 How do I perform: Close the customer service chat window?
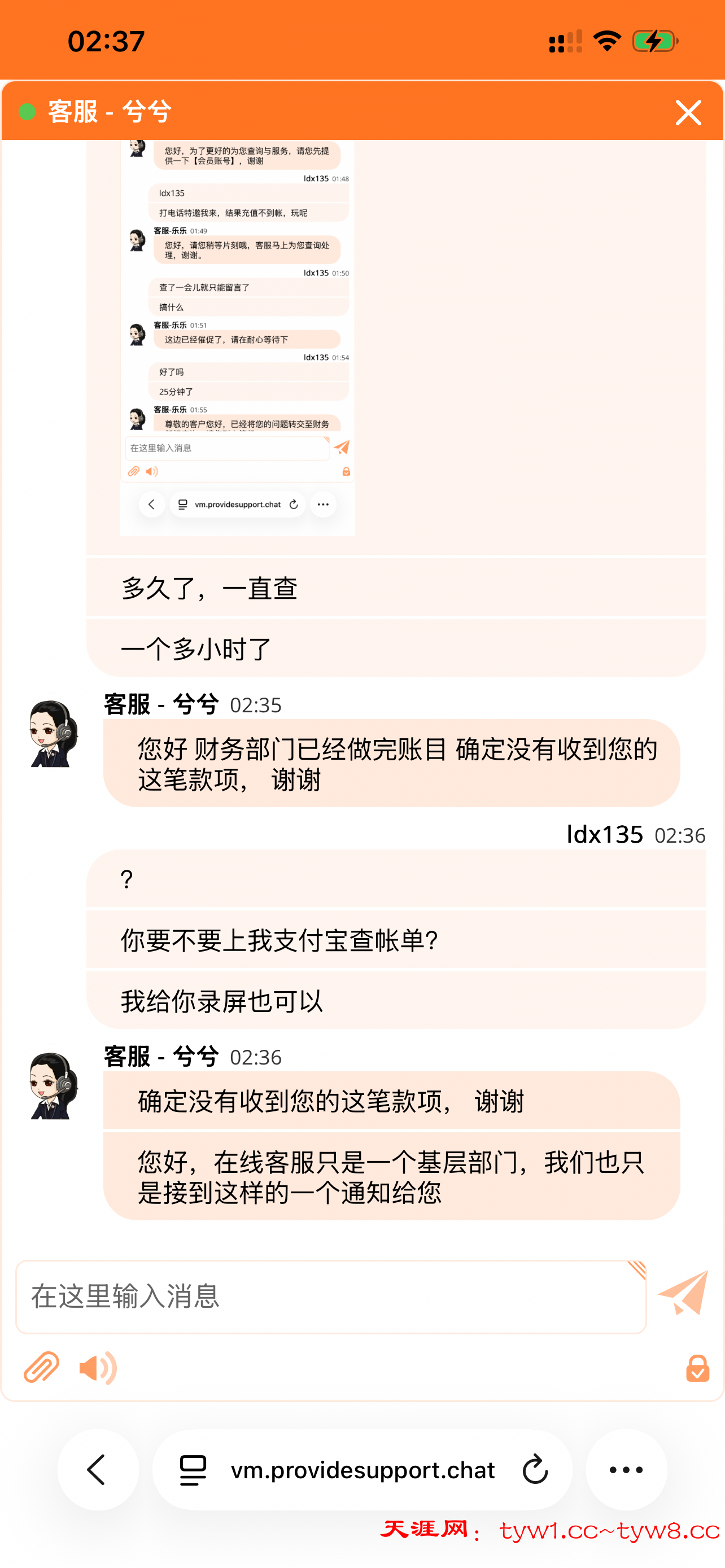pos(688,113)
